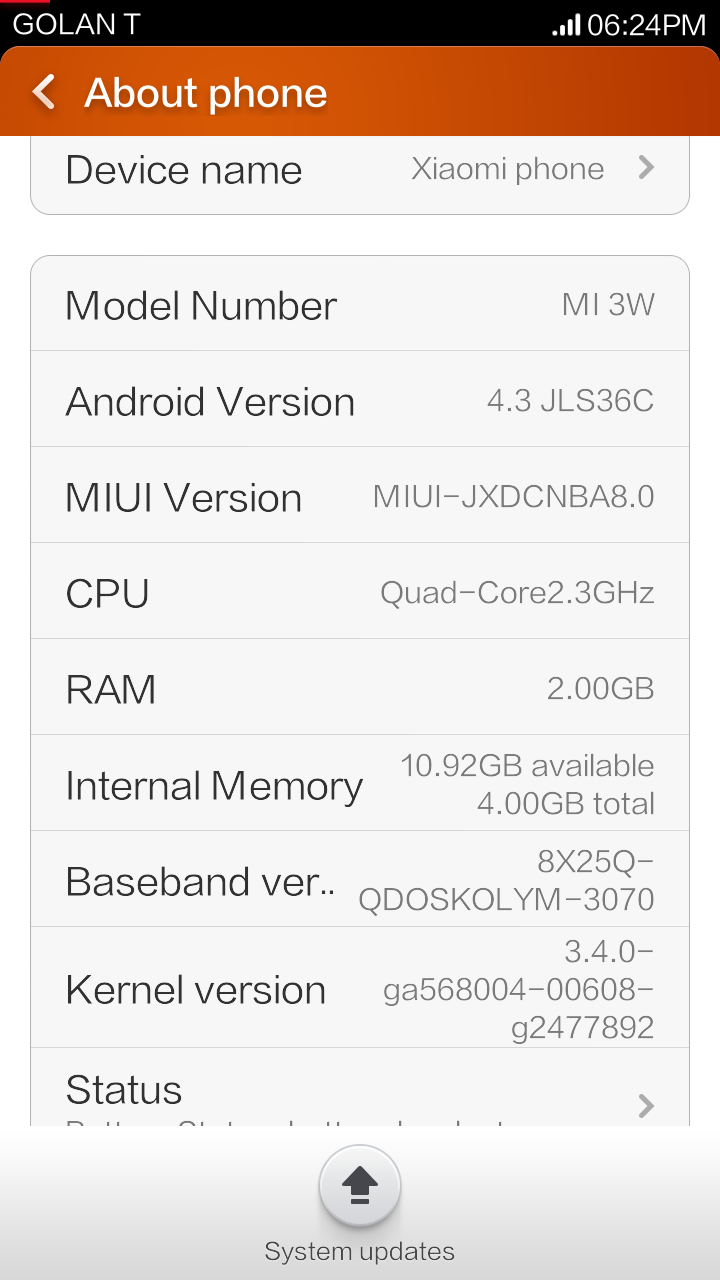Image resolution: width=720 pixels, height=1280 pixels.
Task: Go back from About phone
Action: [x=44, y=92]
